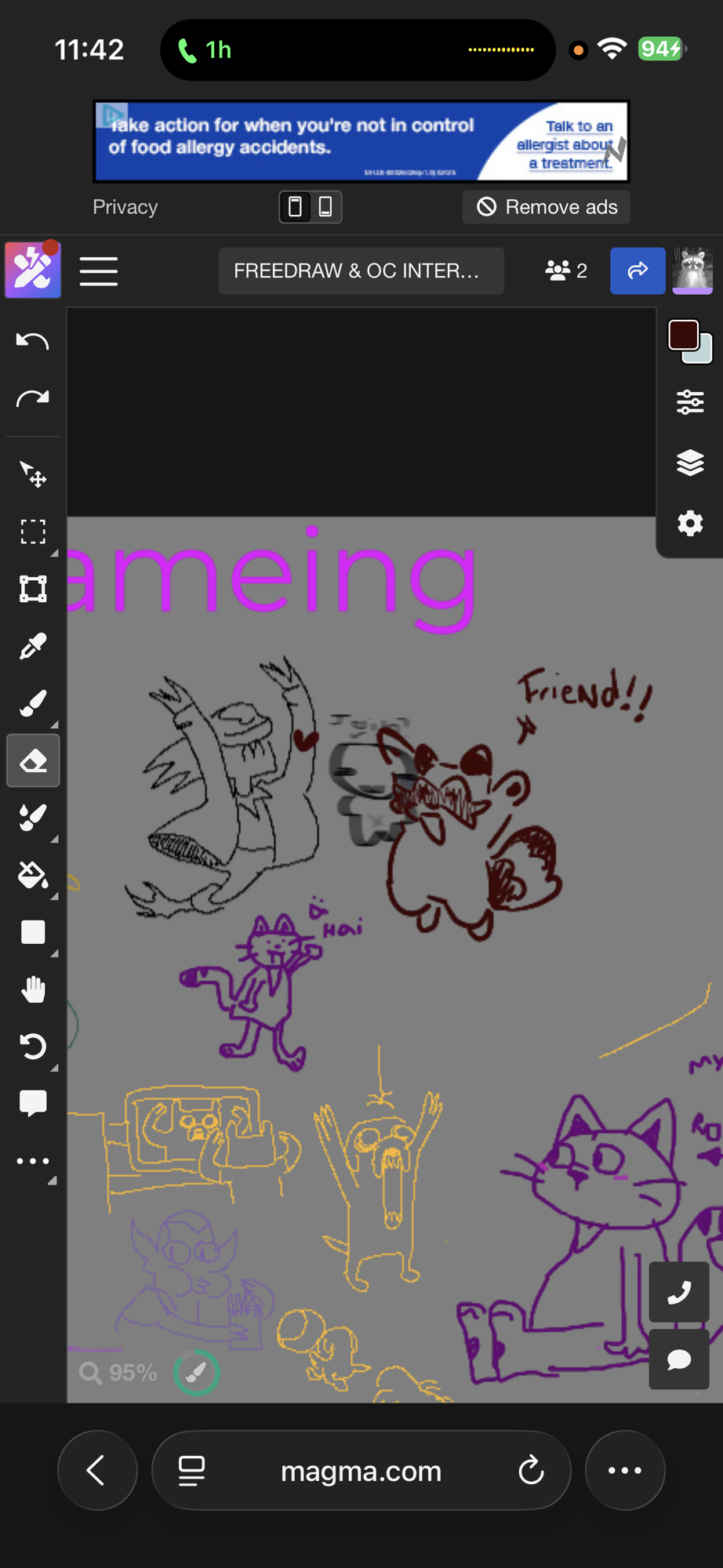Screen dimensions: 723x1568
Task: Open the layers panel
Action: coord(690,463)
